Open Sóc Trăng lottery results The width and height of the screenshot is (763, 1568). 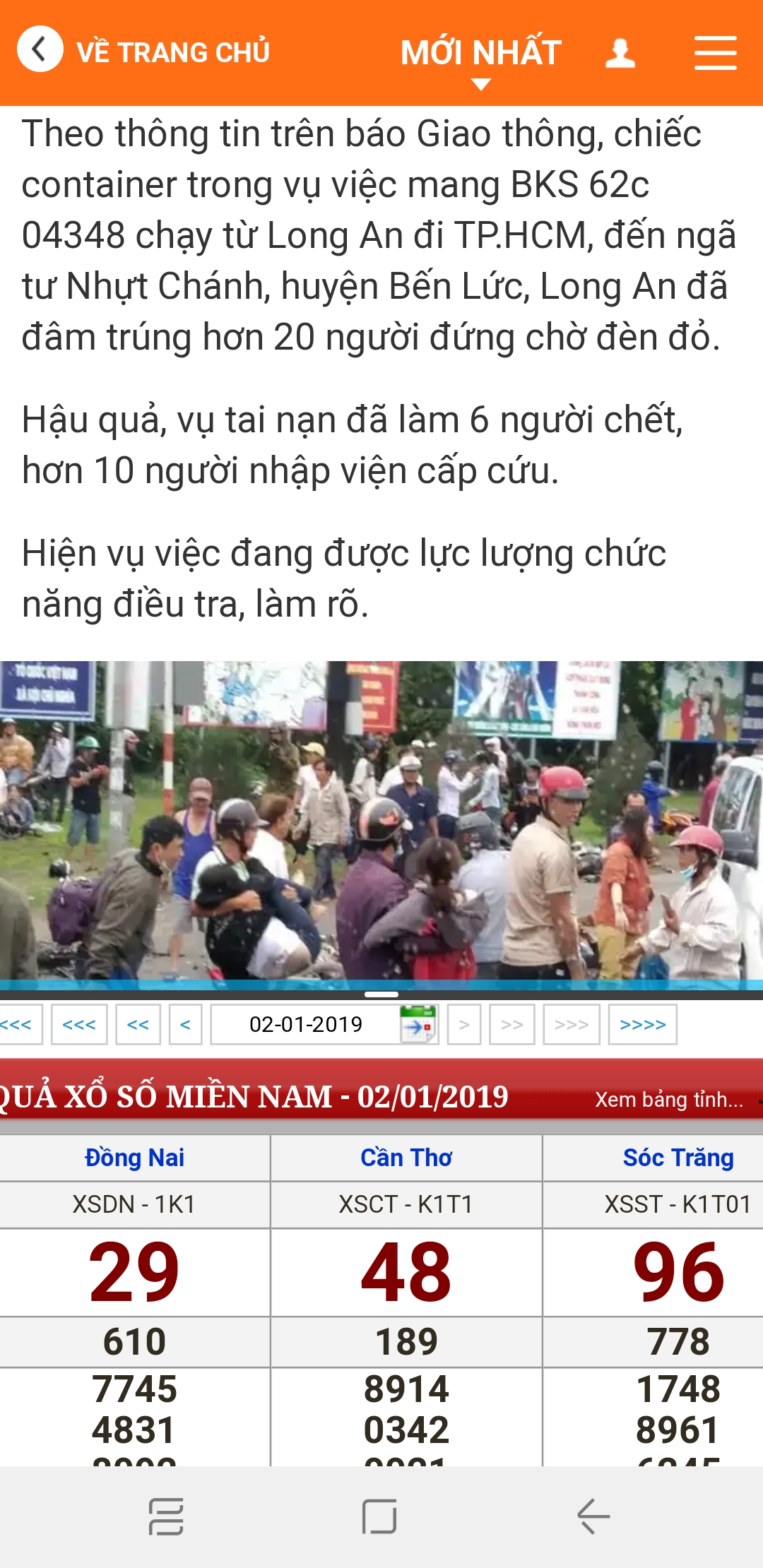coord(678,1158)
